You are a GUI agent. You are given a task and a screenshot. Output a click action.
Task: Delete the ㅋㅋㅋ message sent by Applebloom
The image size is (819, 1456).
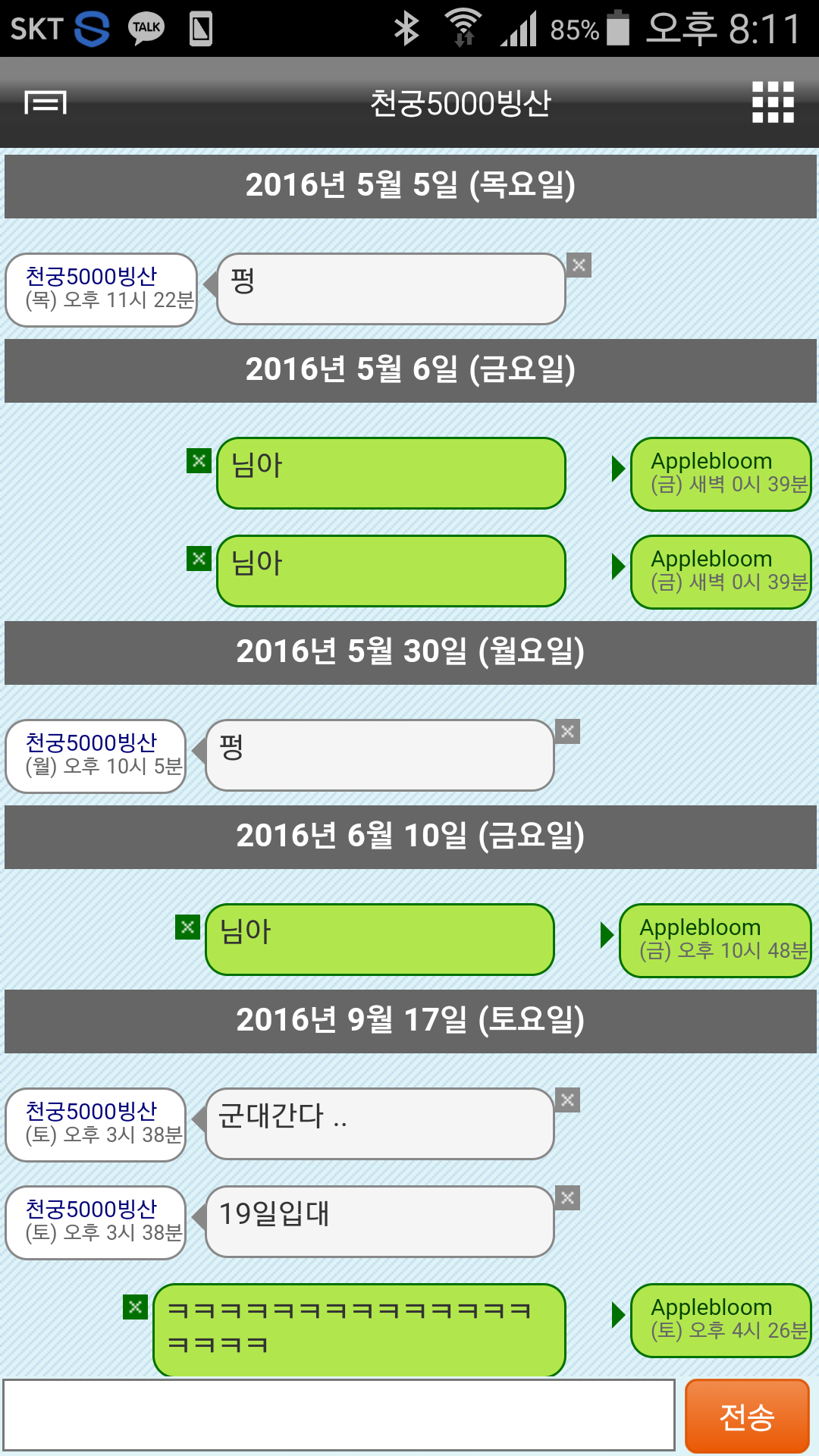coord(135,1307)
